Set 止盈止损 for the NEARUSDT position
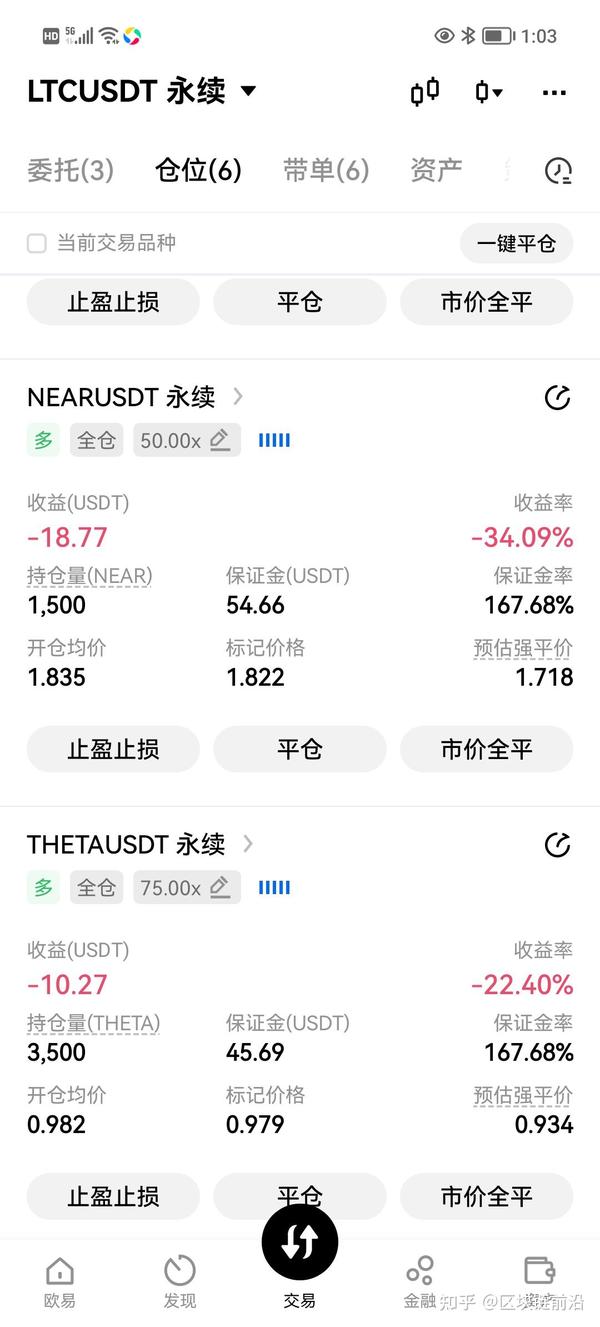 point(113,749)
